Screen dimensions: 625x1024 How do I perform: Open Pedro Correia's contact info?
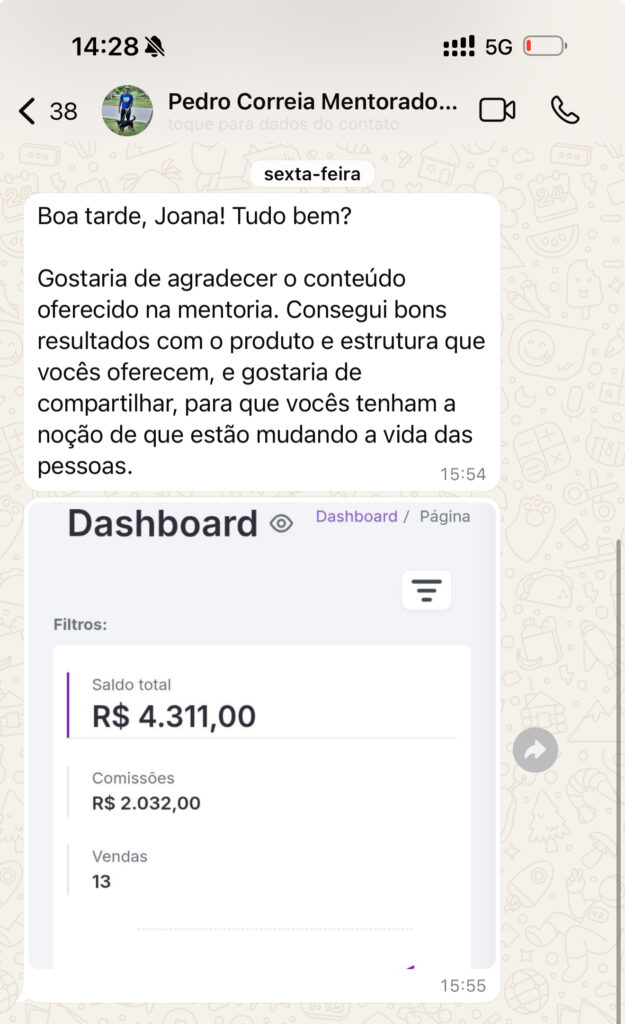[x=310, y=110]
